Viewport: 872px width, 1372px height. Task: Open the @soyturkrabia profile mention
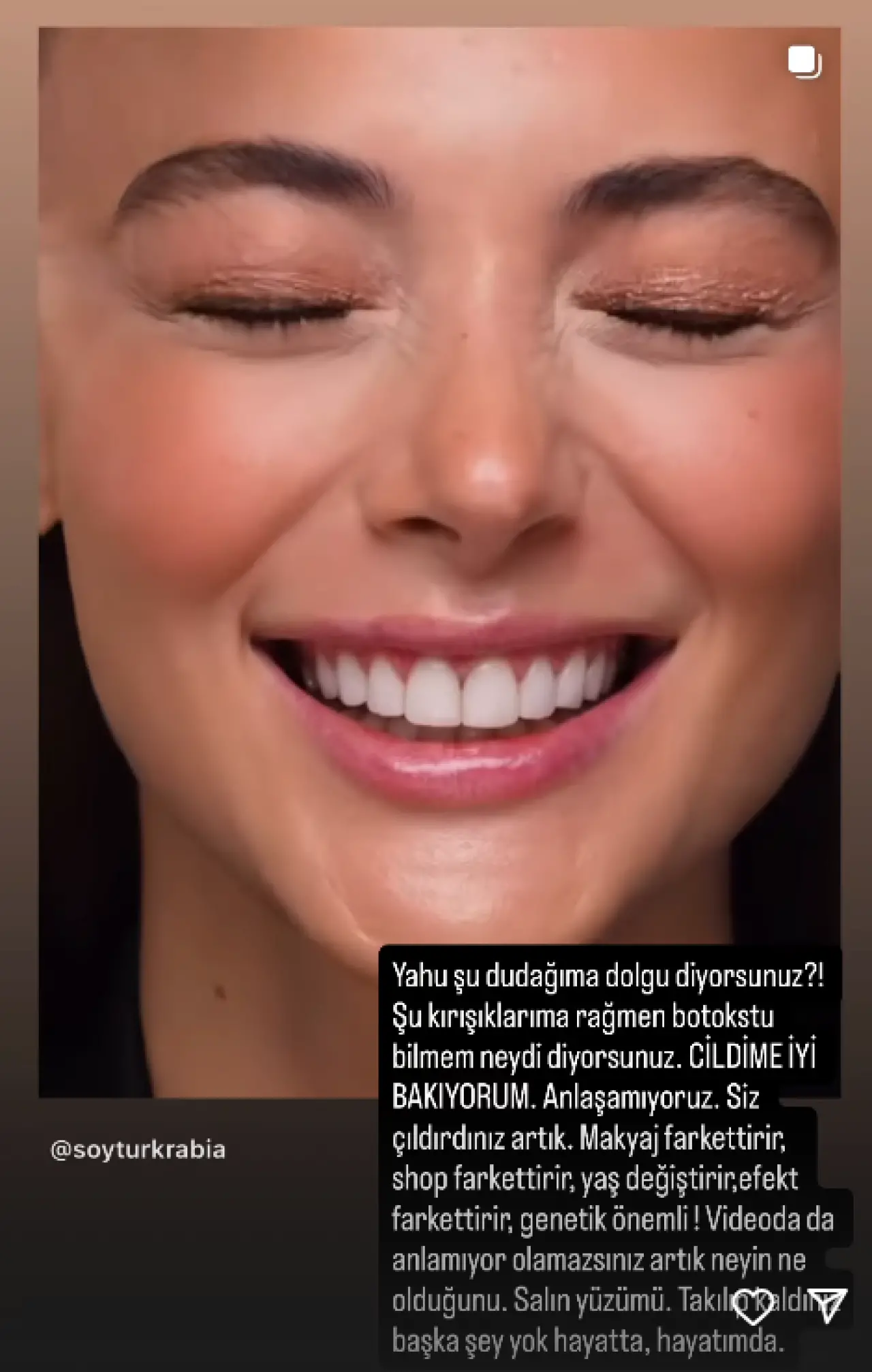coord(138,1151)
